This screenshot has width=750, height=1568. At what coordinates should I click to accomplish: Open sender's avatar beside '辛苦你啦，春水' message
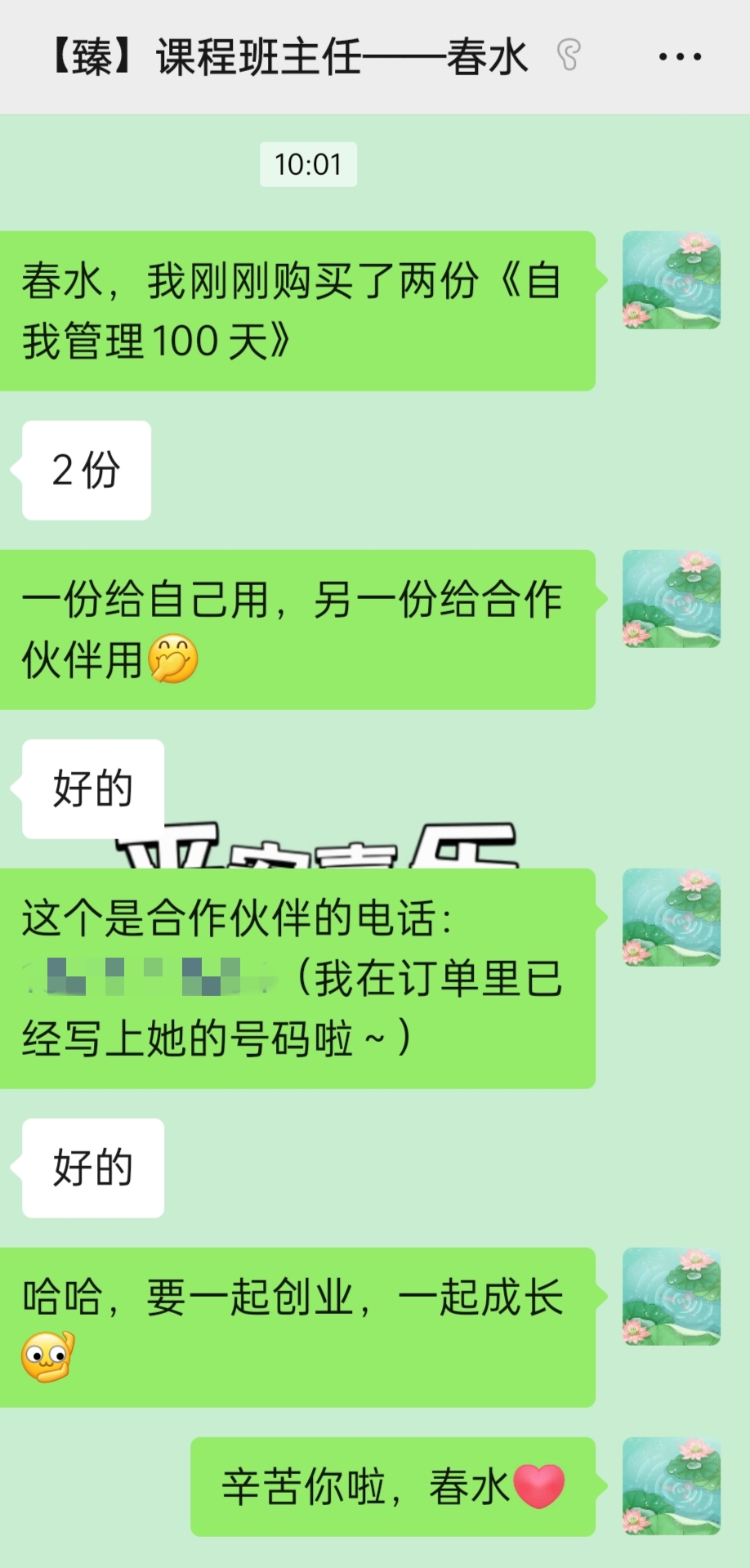(671, 1485)
